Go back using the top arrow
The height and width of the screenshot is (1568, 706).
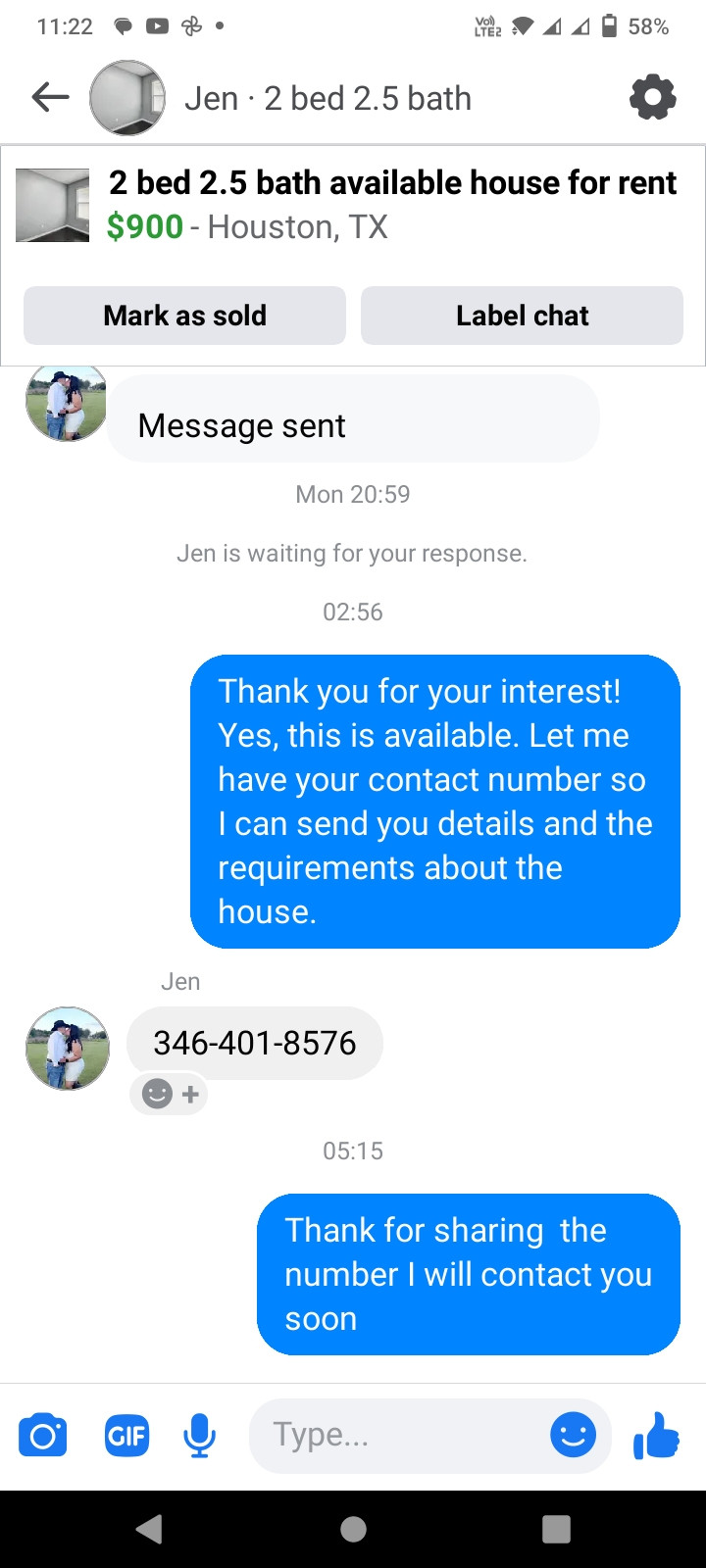[50, 97]
